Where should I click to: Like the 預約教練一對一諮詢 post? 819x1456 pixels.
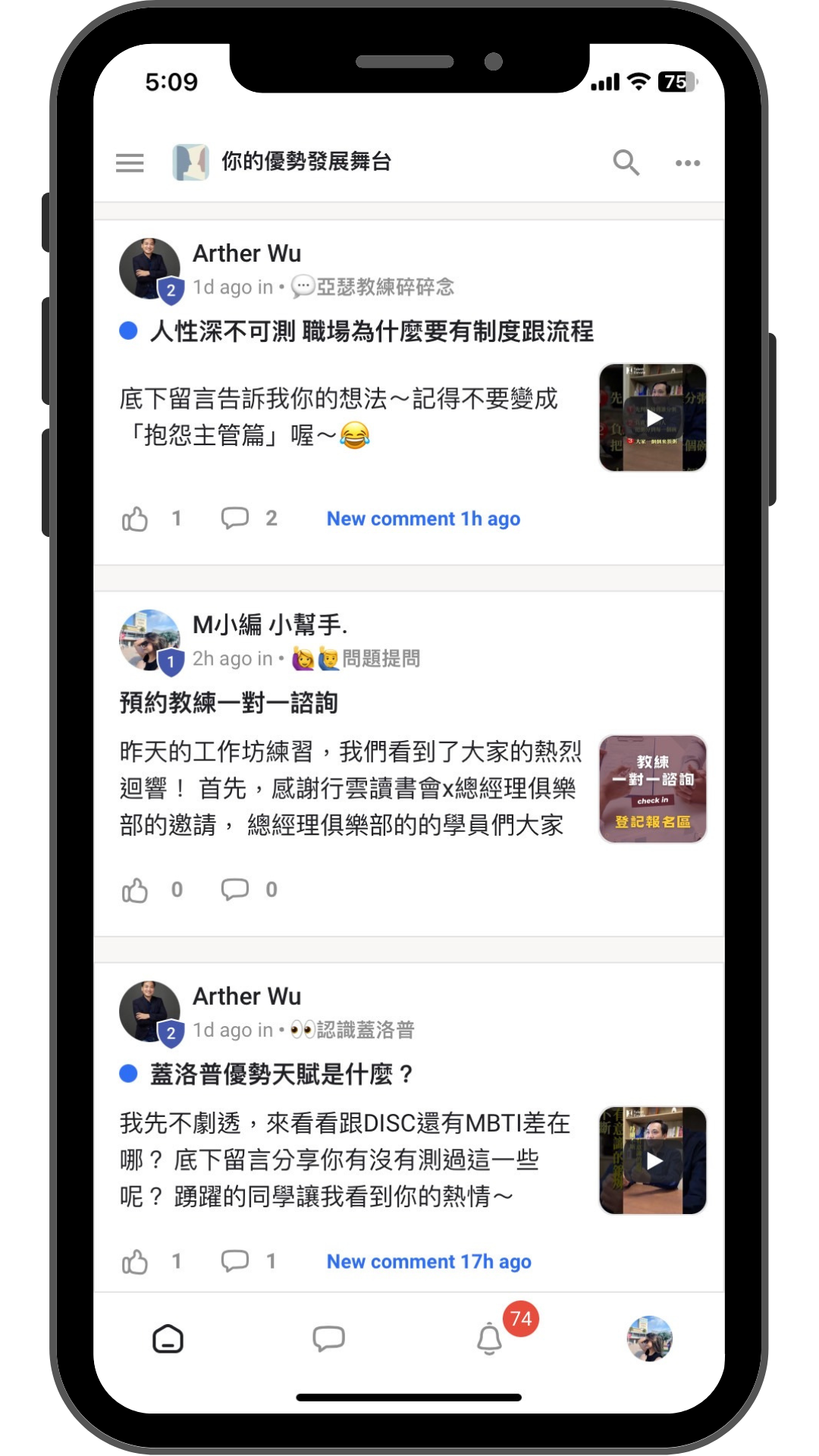click(x=135, y=890)
